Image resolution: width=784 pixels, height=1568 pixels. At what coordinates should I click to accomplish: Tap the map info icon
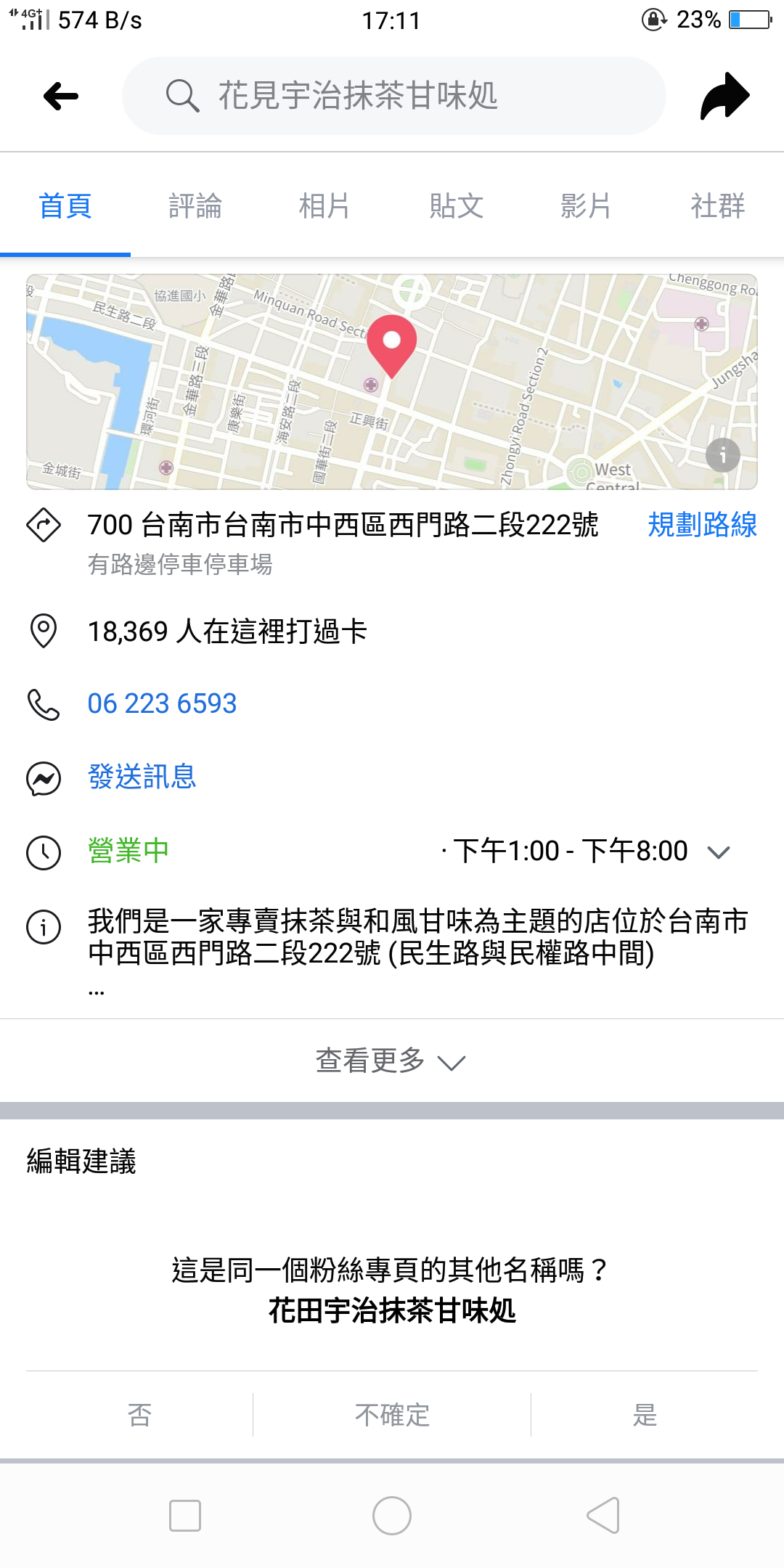(x=723, y=456)
